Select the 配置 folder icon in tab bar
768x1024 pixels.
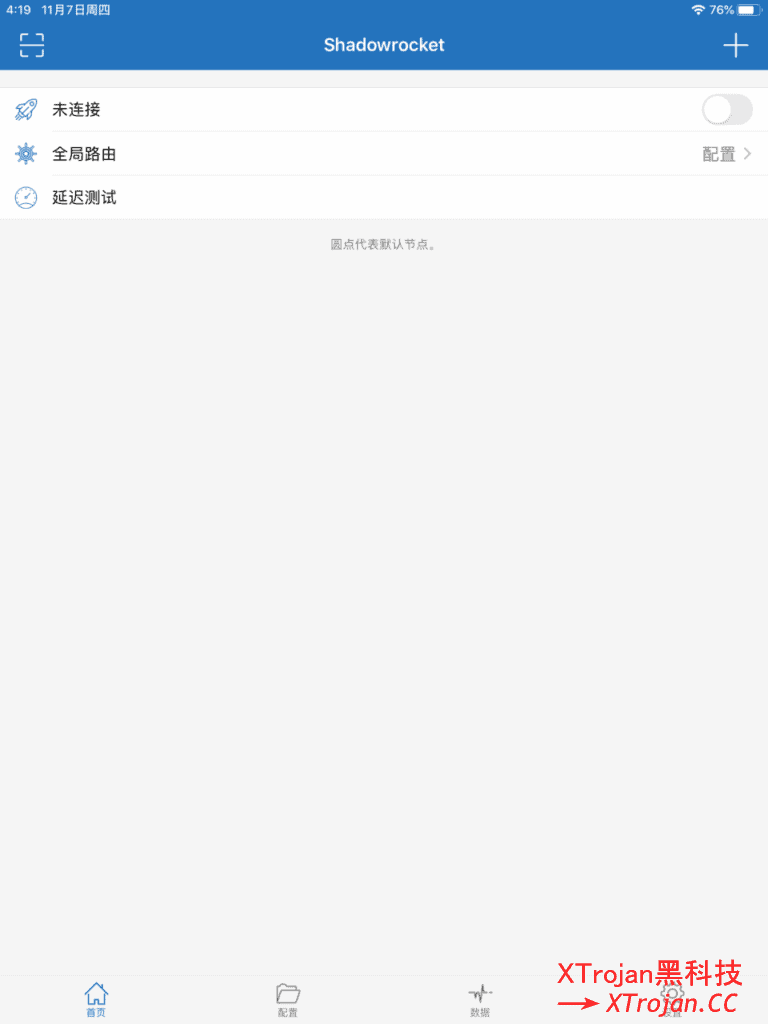pos(288,996)
